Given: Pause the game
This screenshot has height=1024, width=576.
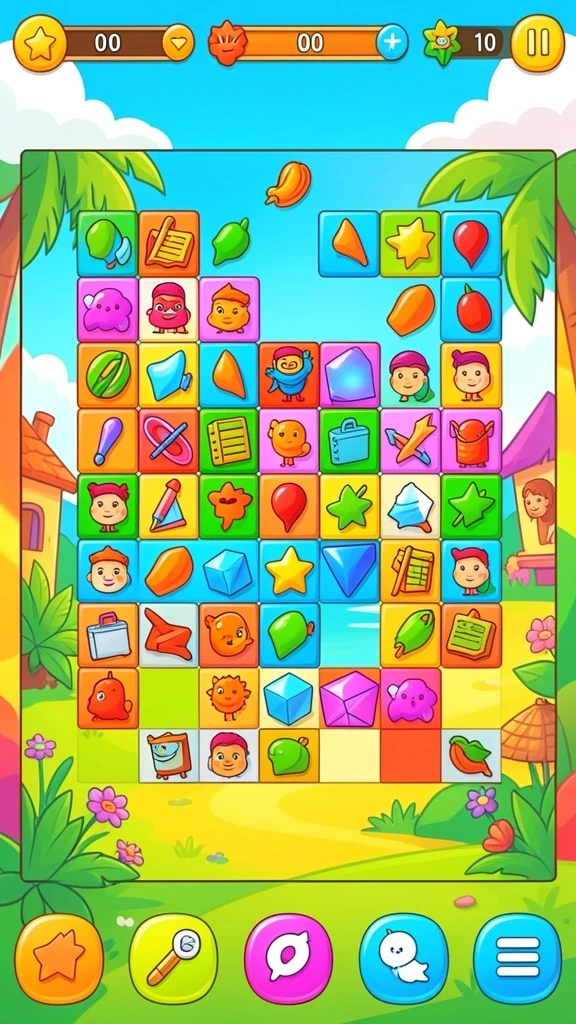Looking at the screenshot, I should (537, 43).
